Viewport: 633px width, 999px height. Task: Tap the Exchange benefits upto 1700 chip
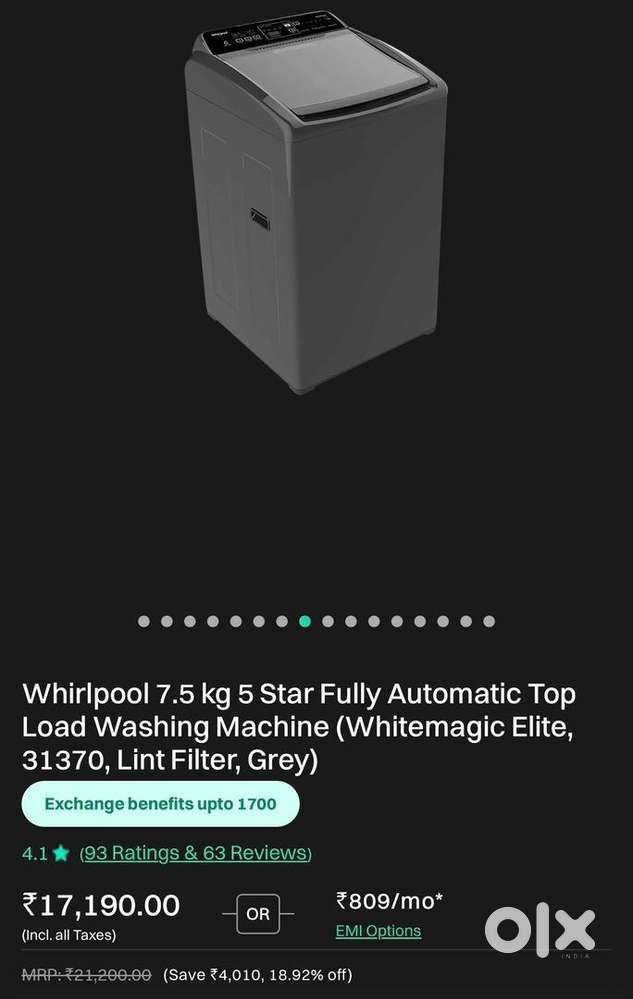coord(160,804)
